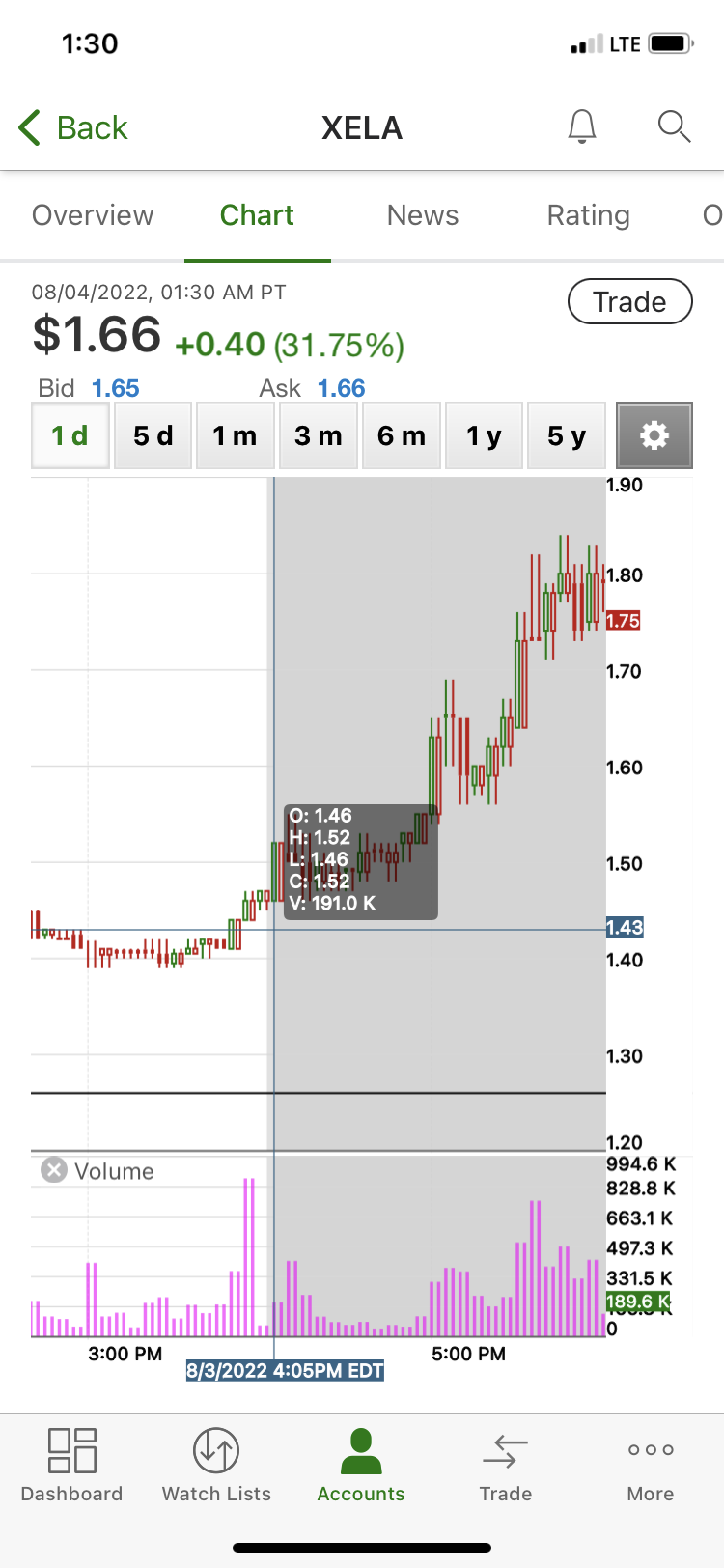The height and width of the screenshot is (1568, 724).
Task: Select the 5 y chart range
Action: click(x=567, y=435)
